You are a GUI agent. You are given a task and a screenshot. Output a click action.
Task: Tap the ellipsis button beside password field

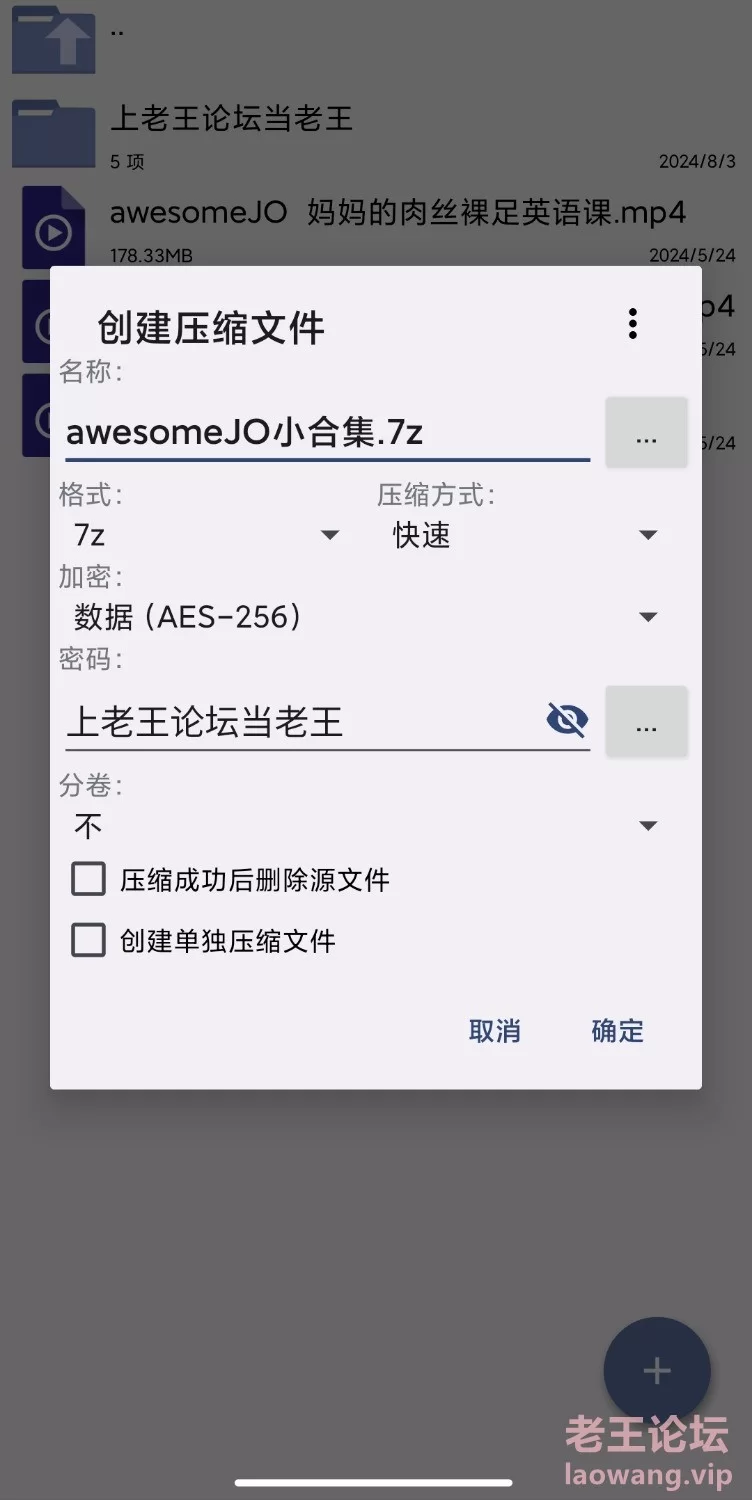pyautogui.click(x=646, y=721)
